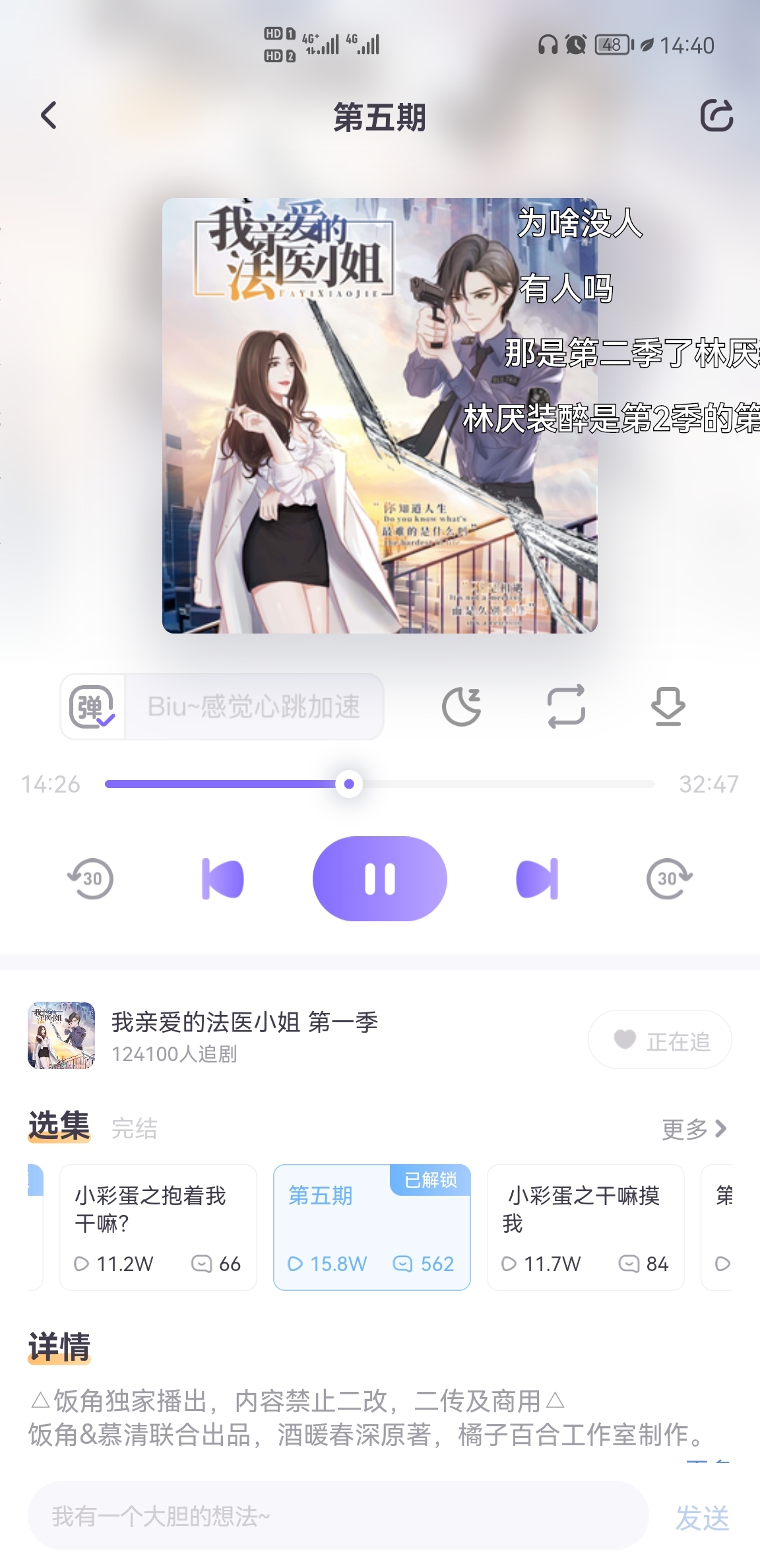Download this episode
This screenshot has height=1568, width=760.
[668, 707]
